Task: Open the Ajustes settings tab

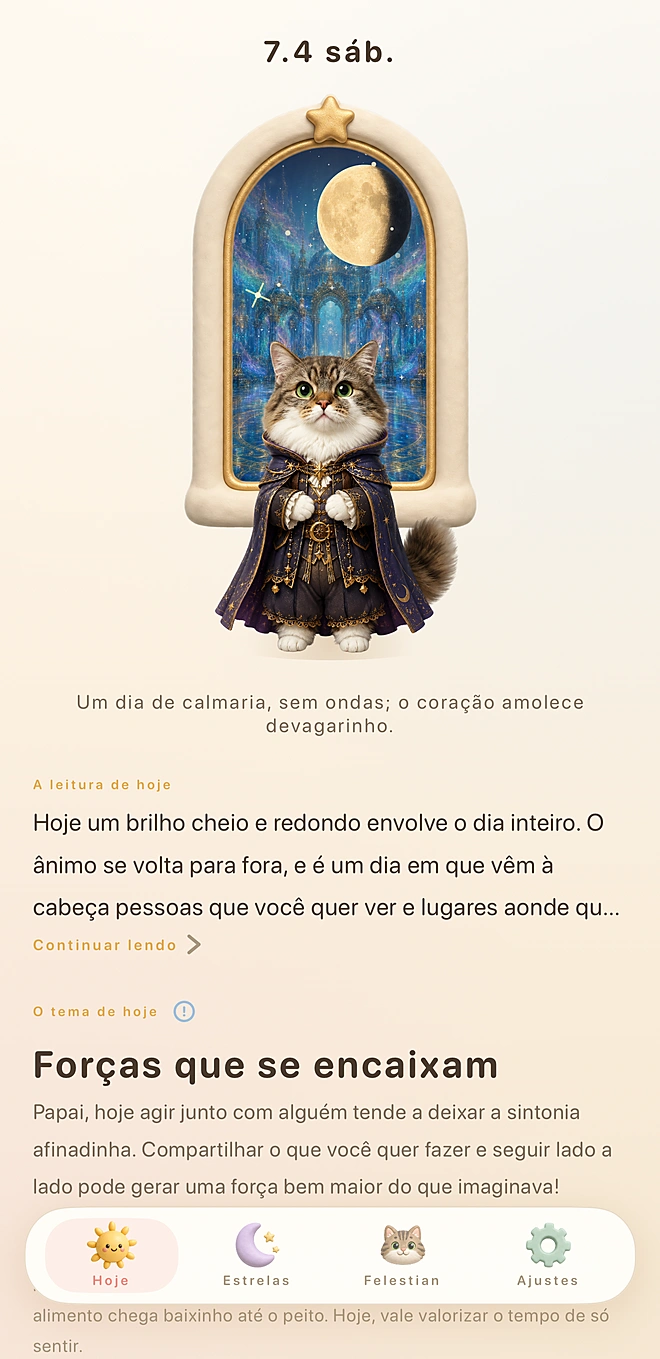Action: (548, 1255)
